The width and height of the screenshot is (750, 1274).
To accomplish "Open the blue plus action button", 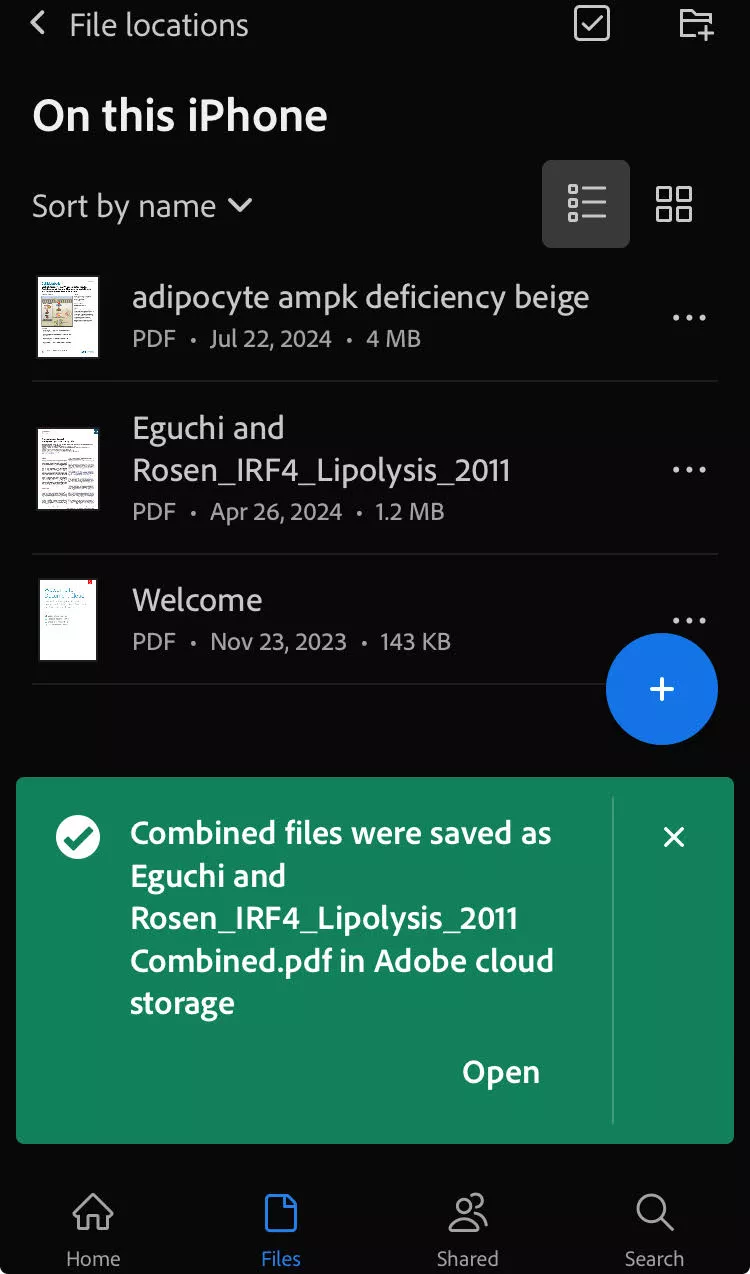I will click(x=661, y=688).
